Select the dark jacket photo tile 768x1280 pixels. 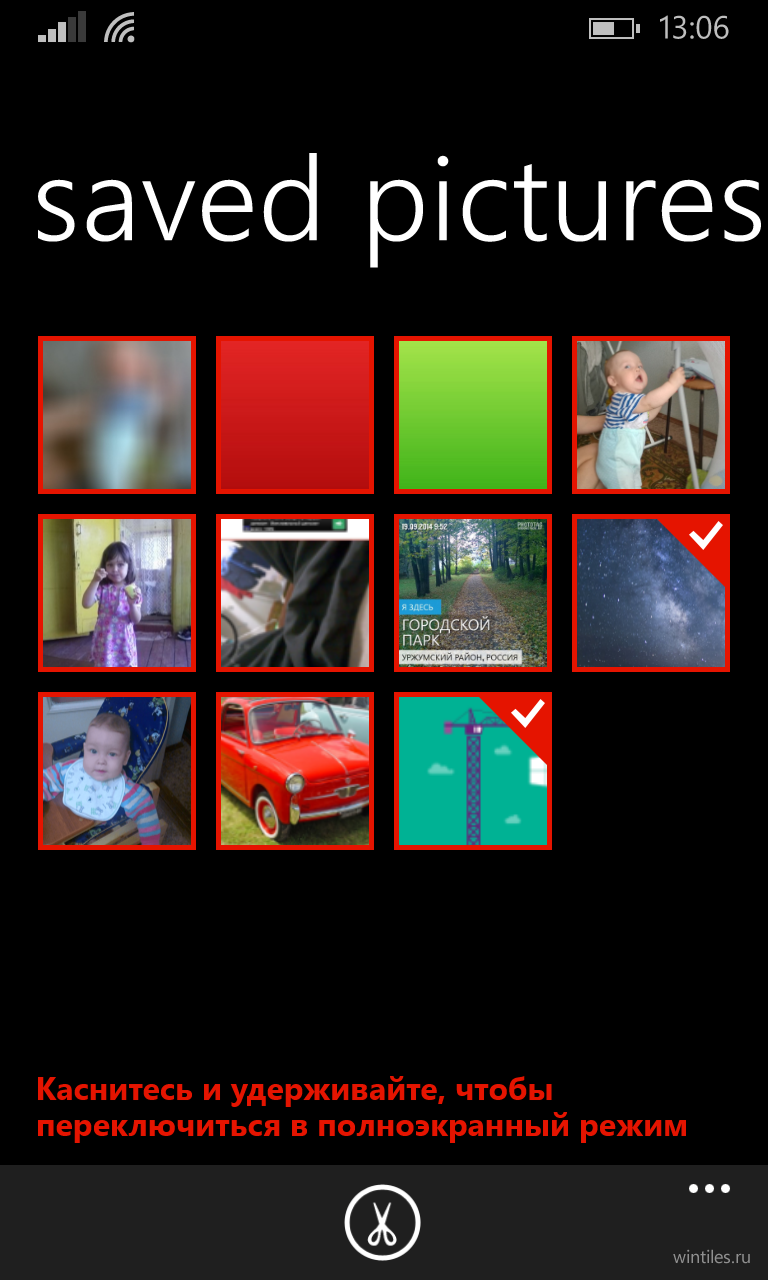pyautogui.click(x=295, y=593)
